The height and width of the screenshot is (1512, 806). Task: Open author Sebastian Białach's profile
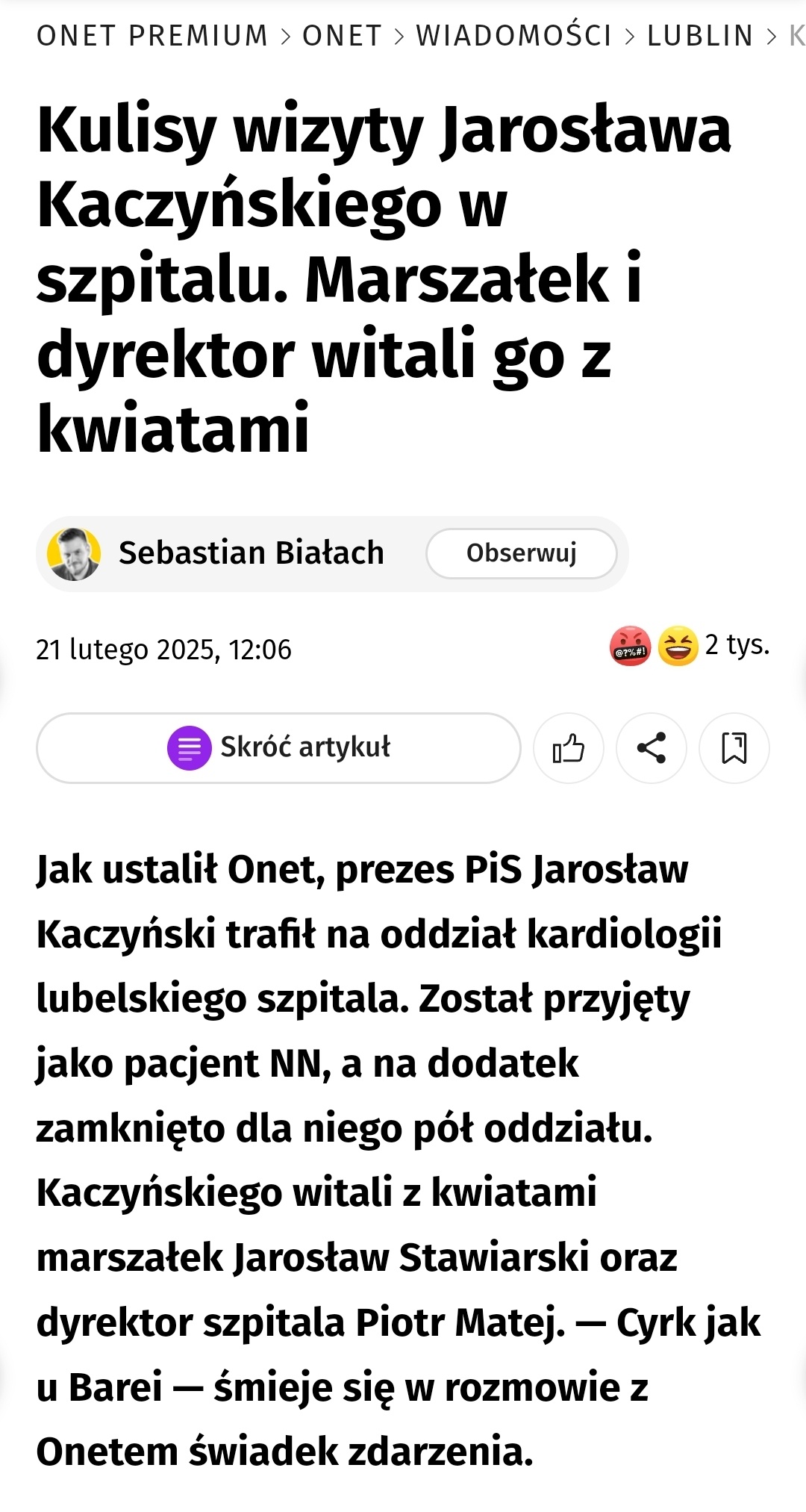click(251, 553)
